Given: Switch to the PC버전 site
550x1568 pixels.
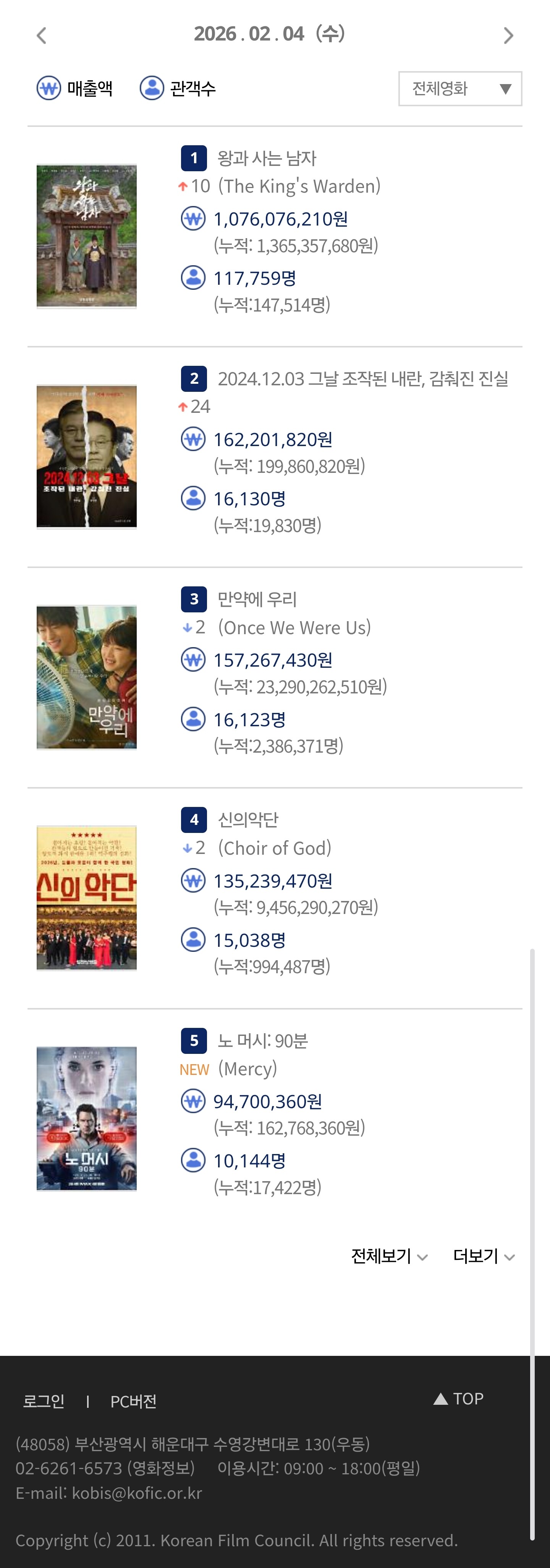Looking at the screenshot, I should (133, 1401).
